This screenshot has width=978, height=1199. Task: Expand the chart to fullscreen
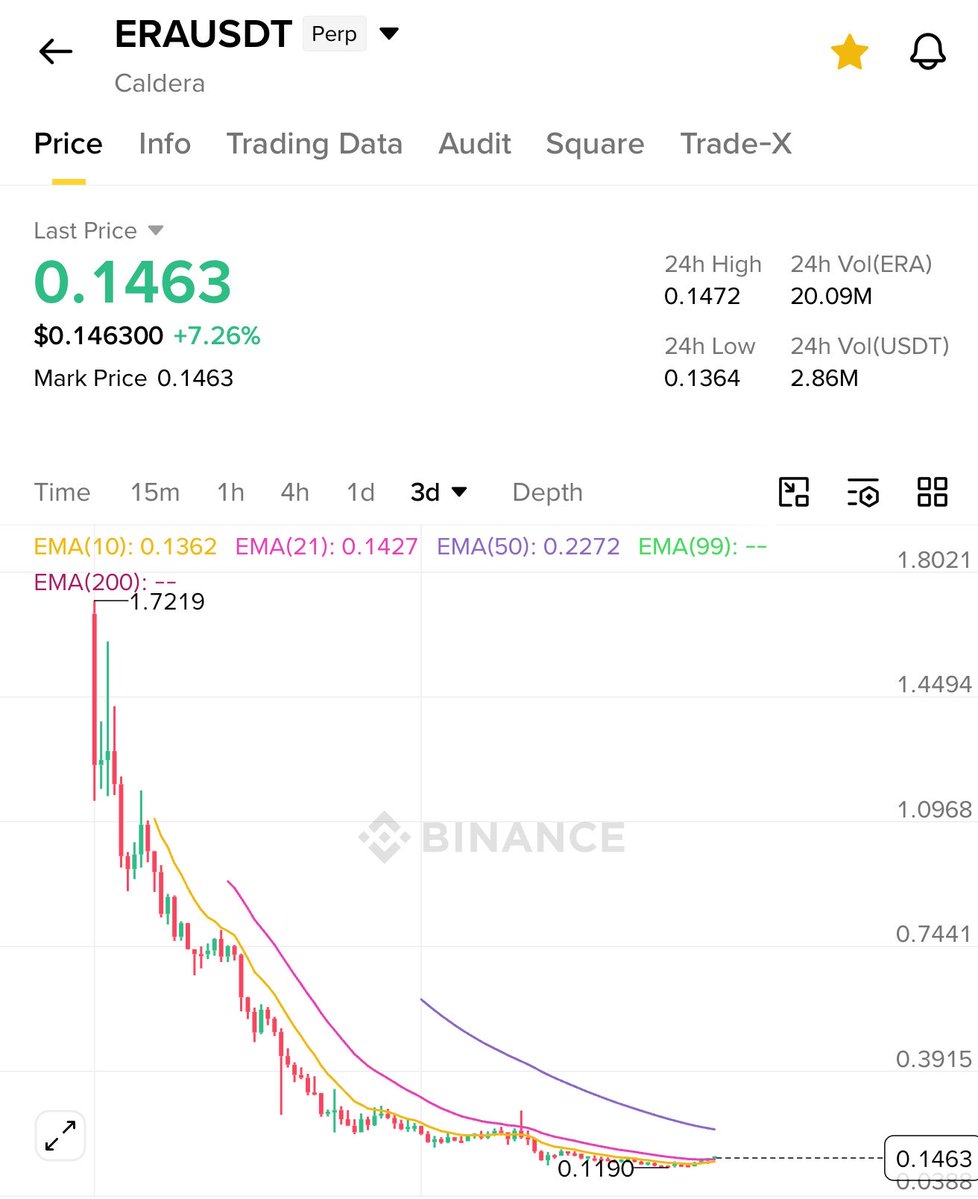(x=61, y=1136)
